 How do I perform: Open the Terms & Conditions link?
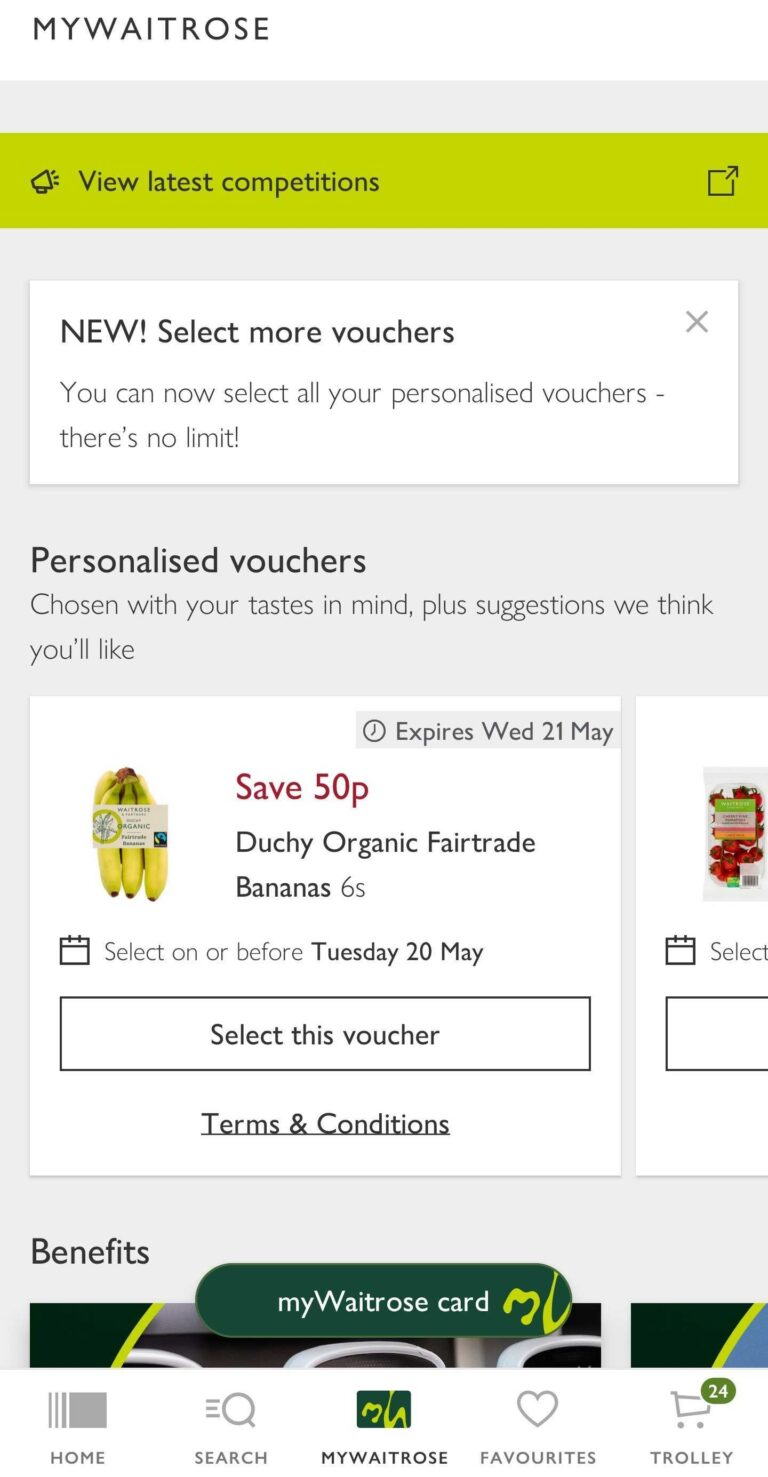pos(325,1123)
